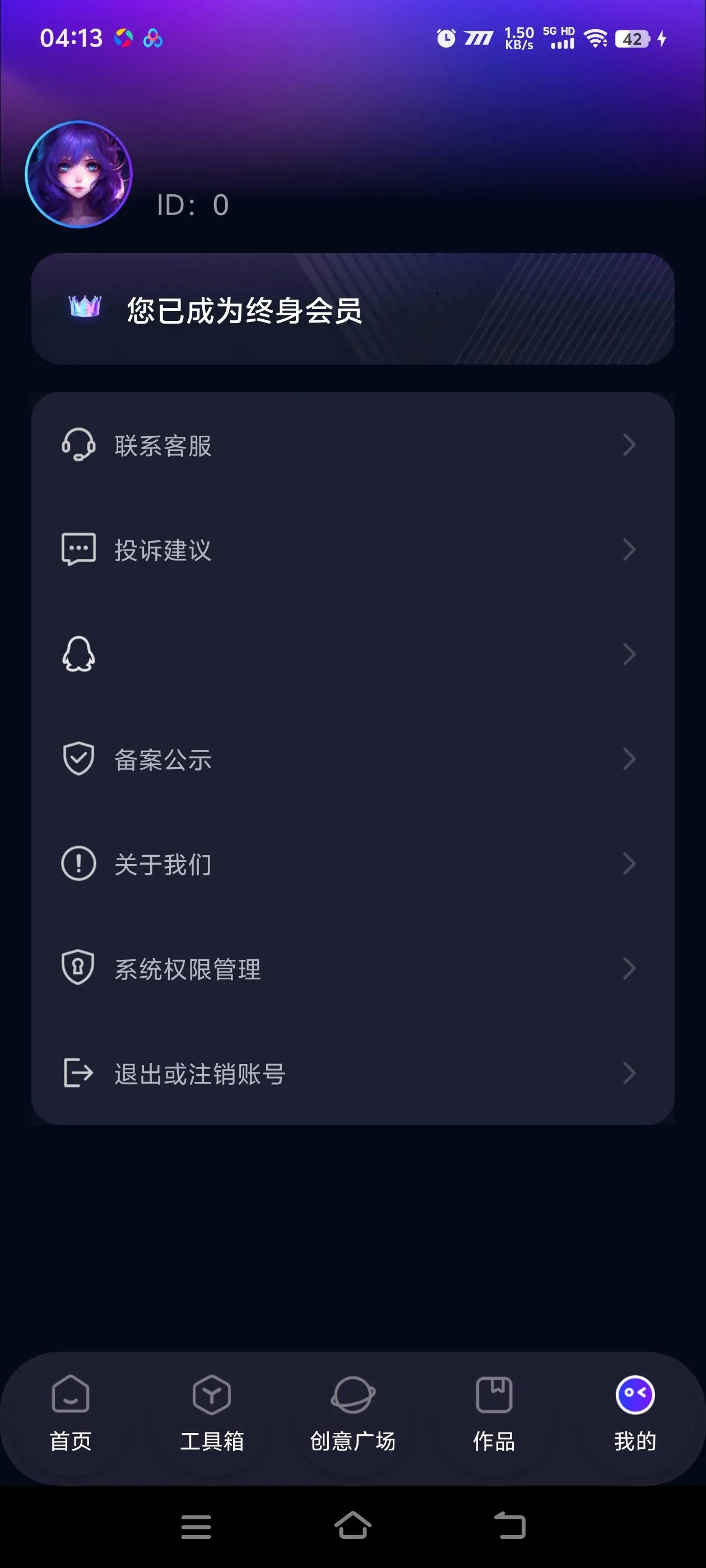Switch to the 作品 tab

point(494,1412)
